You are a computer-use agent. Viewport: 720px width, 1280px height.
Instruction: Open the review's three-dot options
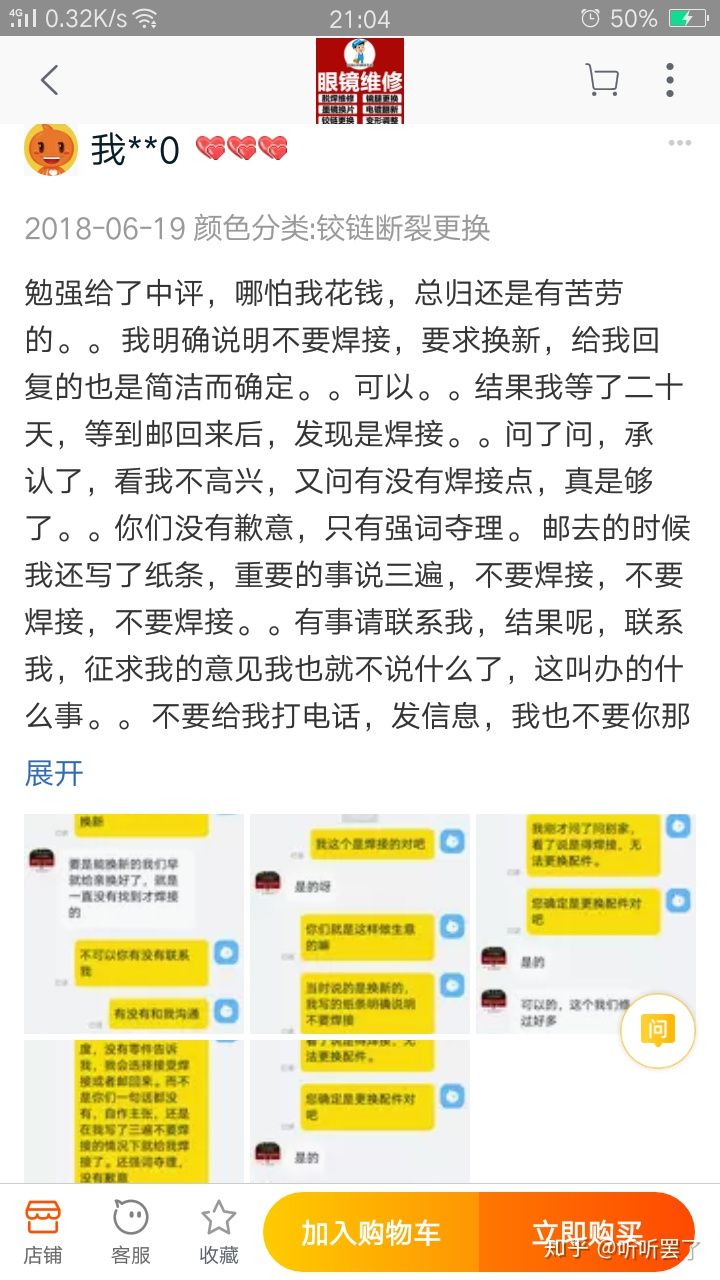pos(680,144)
